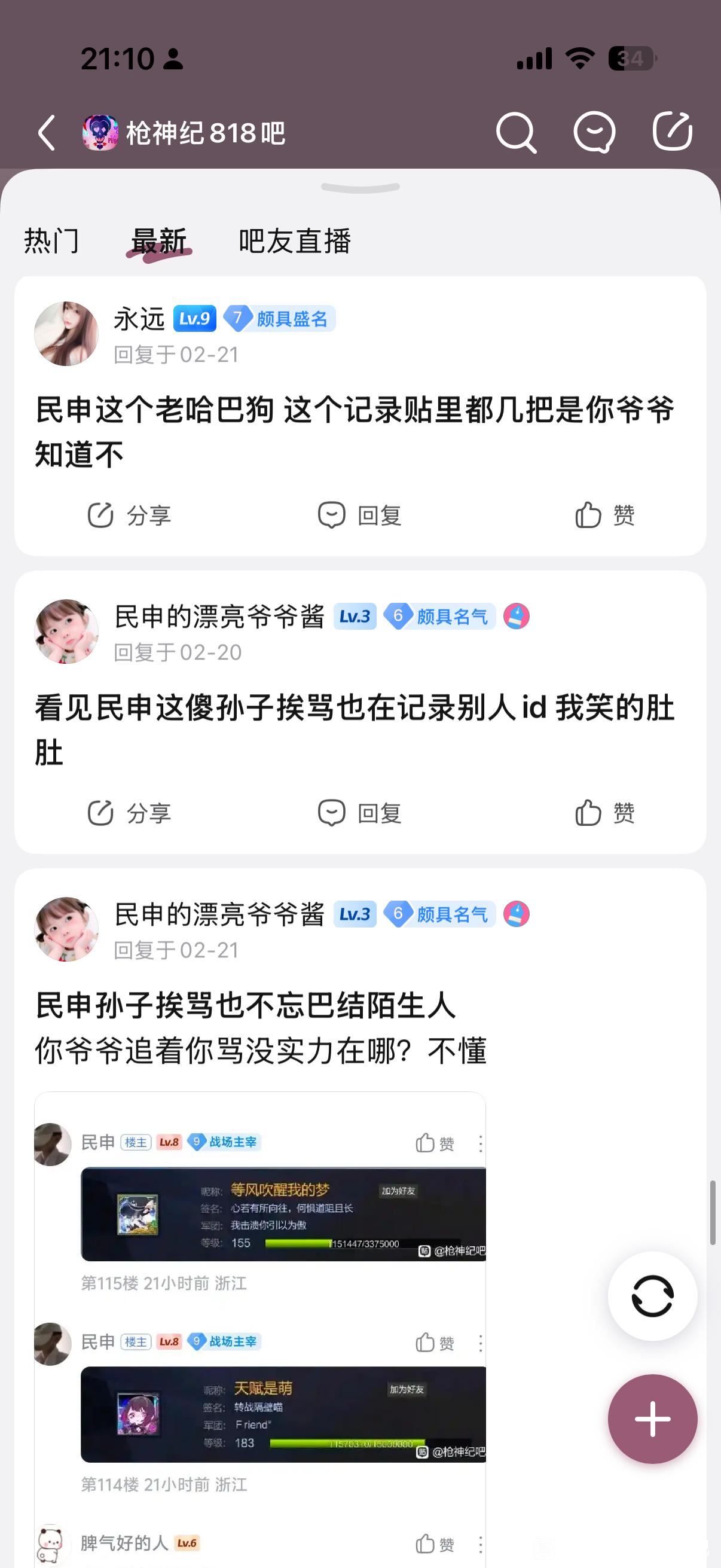
Task: View 民申的漂亮爷爷酱's avatar on 02-21 post
Action: pos(66,929)
